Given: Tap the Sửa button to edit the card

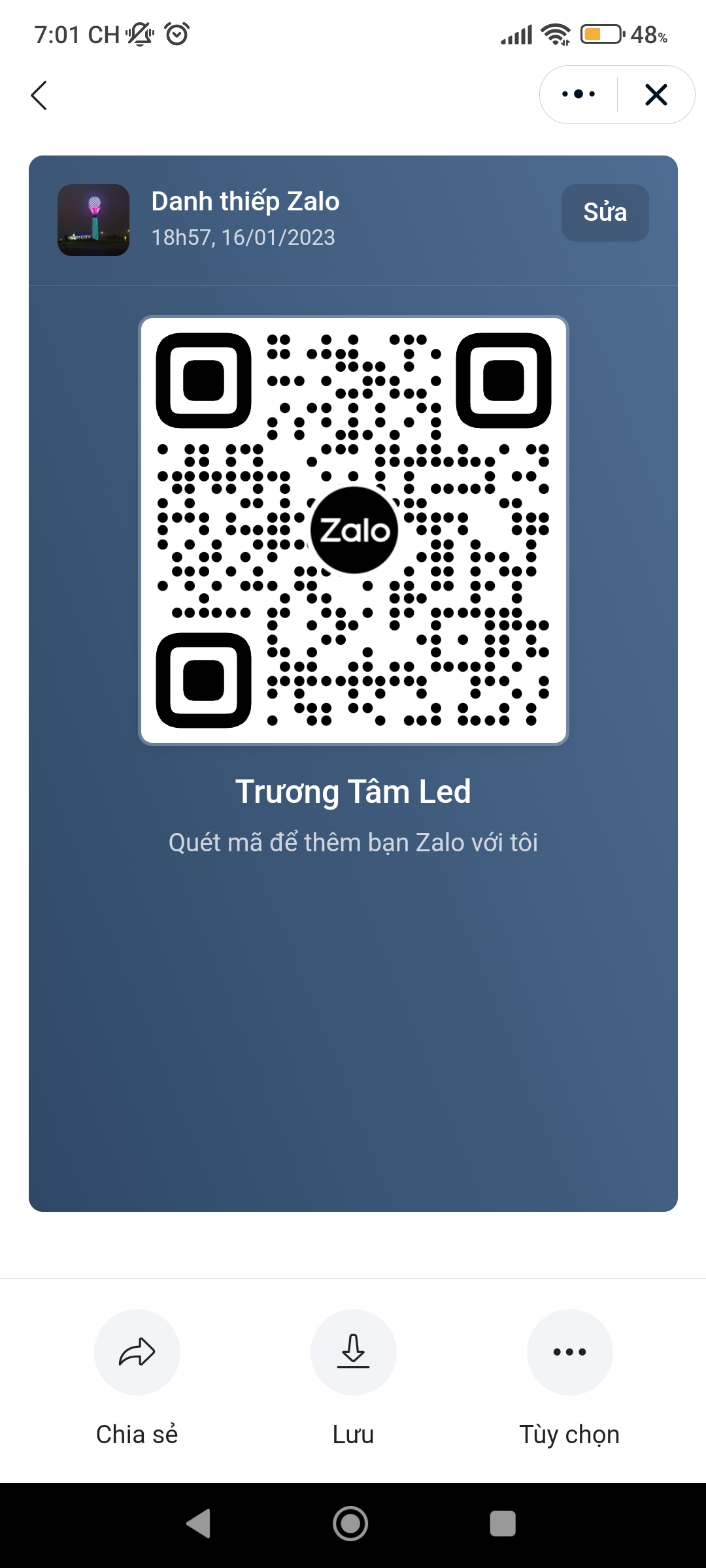Looking at the screenshot, I should coord(605,213).
